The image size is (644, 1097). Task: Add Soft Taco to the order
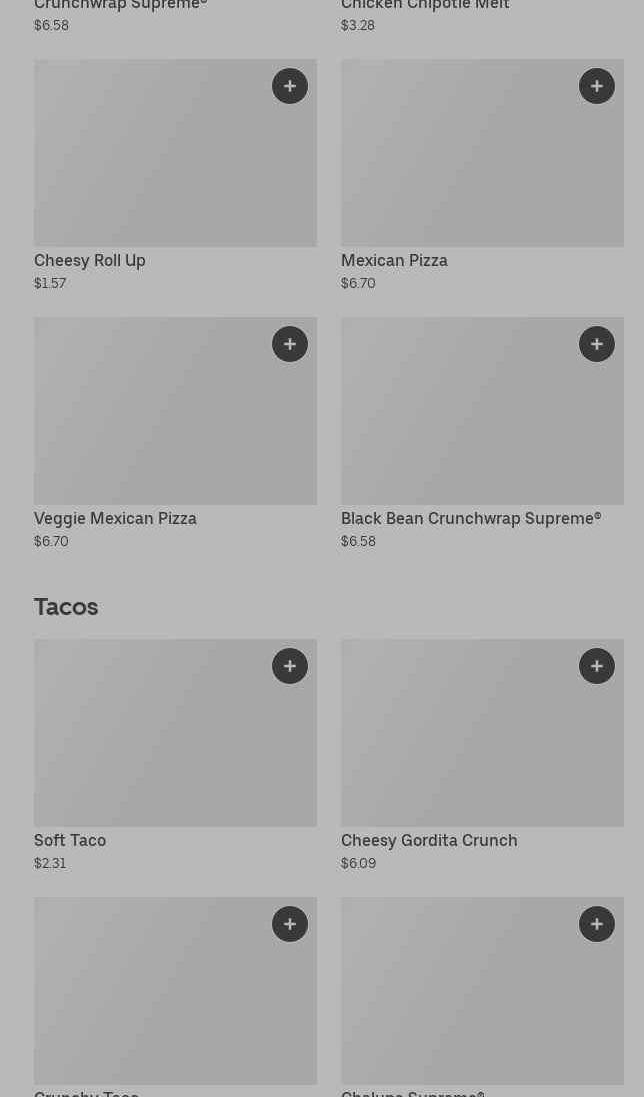pyautogui.click(x=290, y=666)
